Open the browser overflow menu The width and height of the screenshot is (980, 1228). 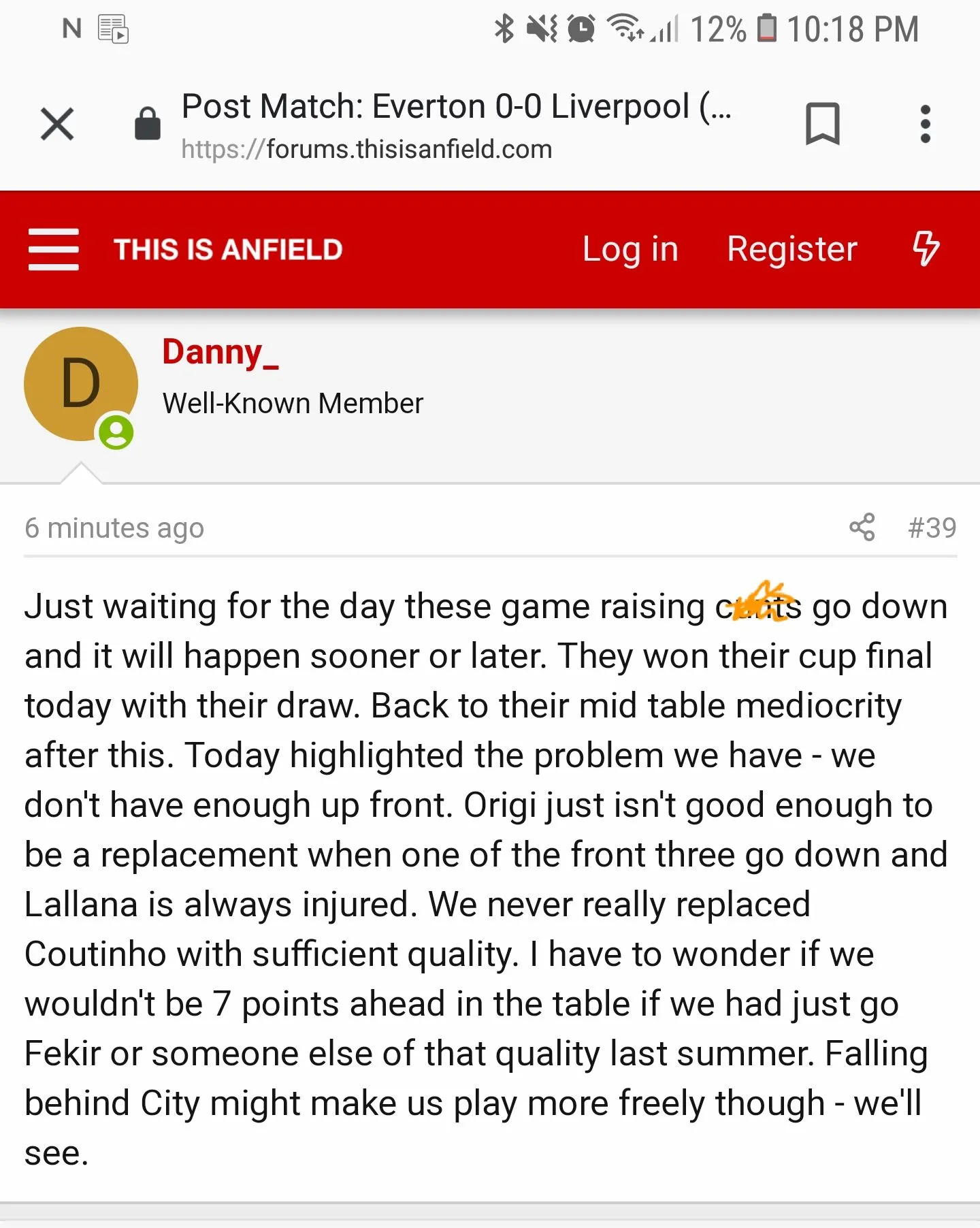(924, 125)
